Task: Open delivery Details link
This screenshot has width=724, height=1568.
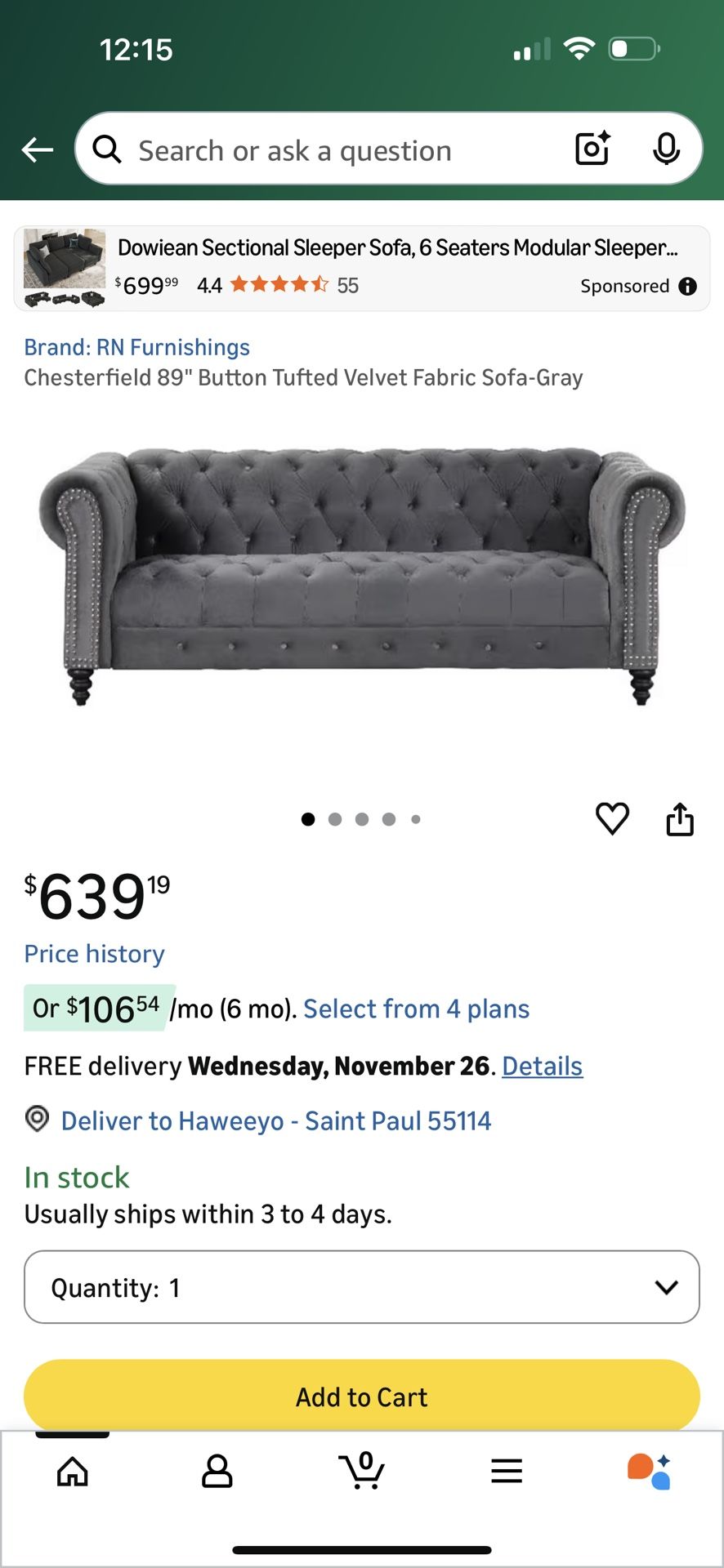Action: click(542, 1066)
